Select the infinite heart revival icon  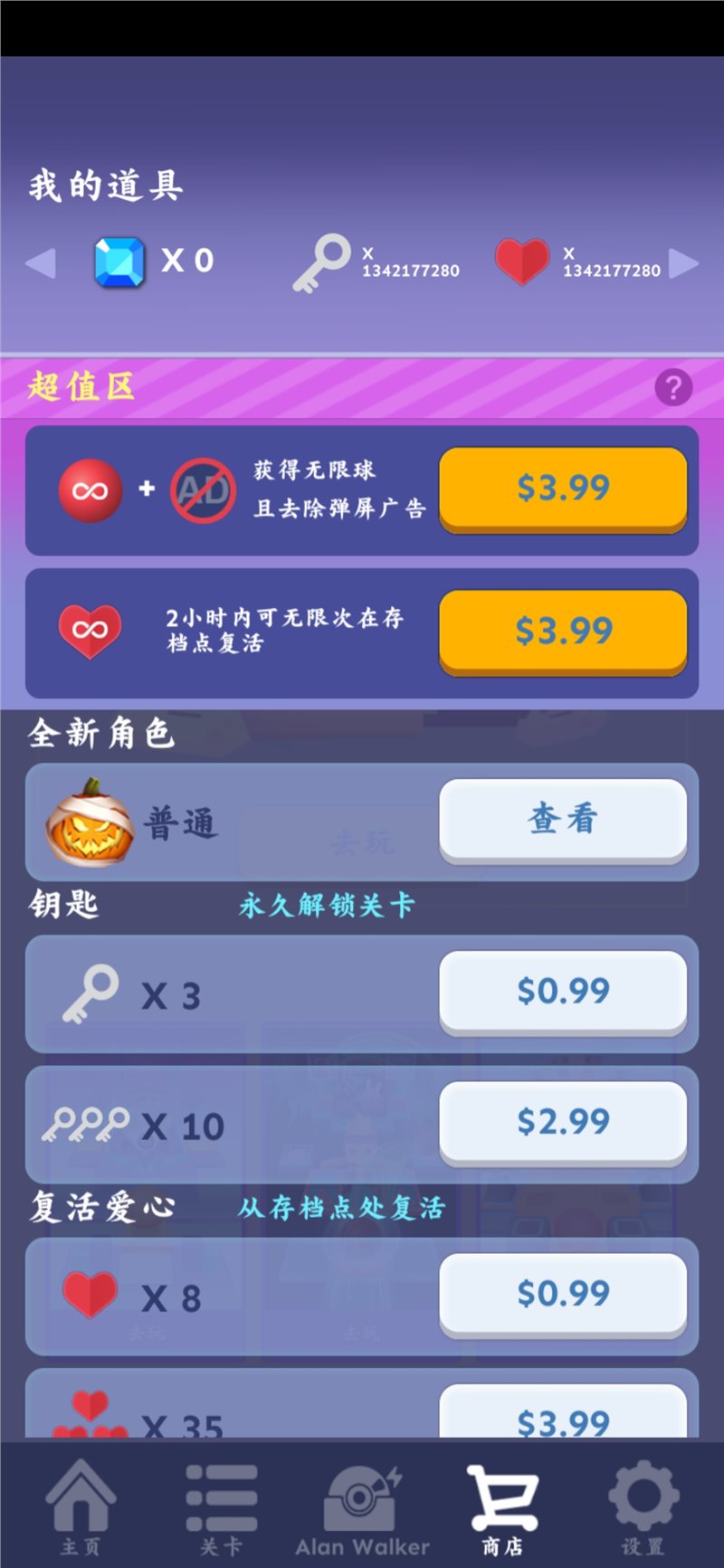pos(90,632)
